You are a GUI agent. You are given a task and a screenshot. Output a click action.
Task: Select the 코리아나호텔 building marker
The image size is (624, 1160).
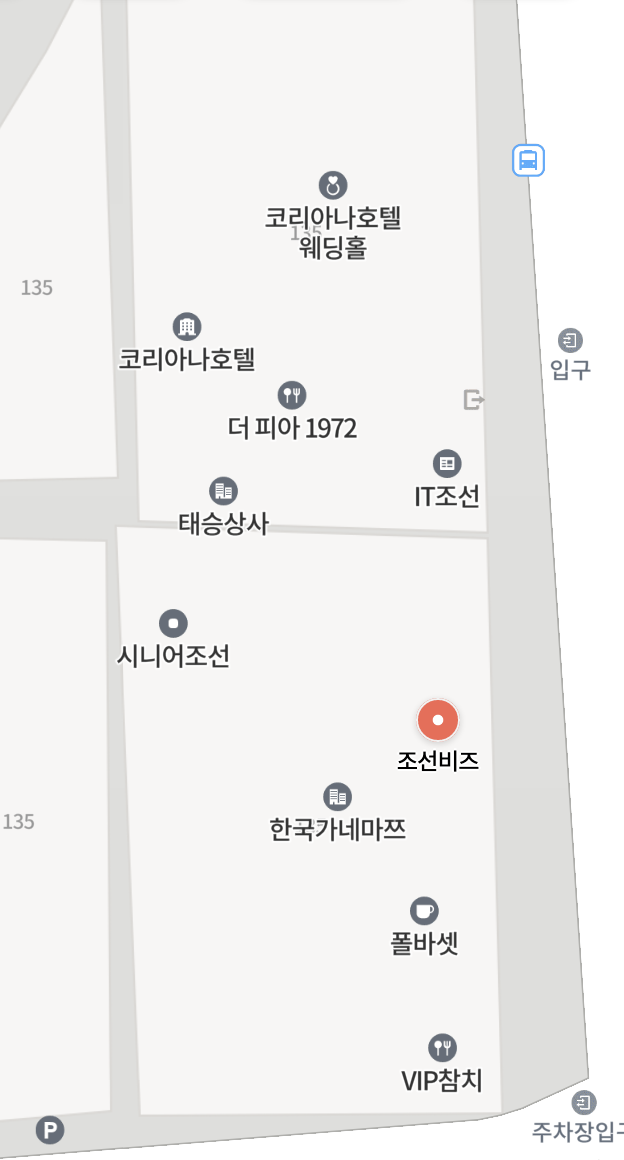[x=187, y=326]
